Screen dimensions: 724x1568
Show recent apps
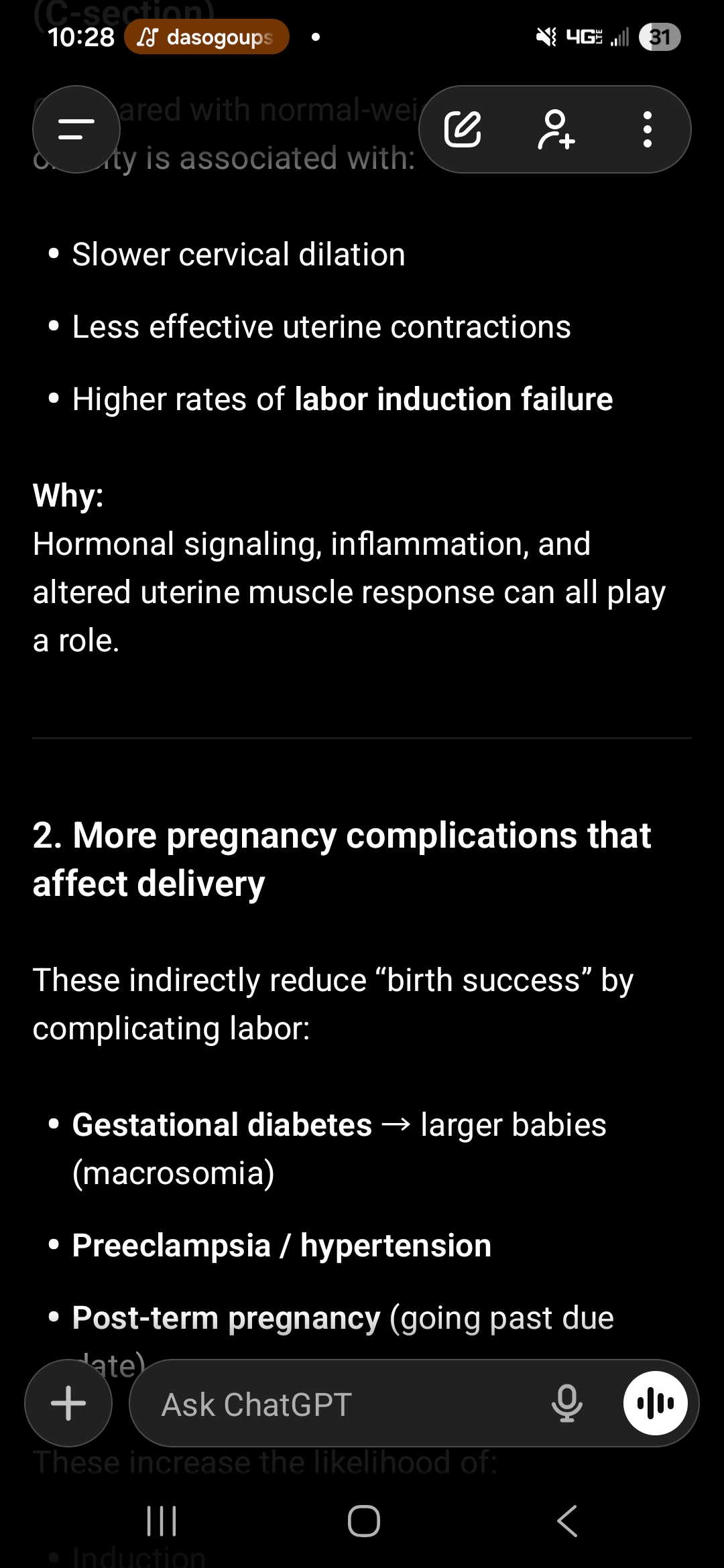coord(162,1520)
